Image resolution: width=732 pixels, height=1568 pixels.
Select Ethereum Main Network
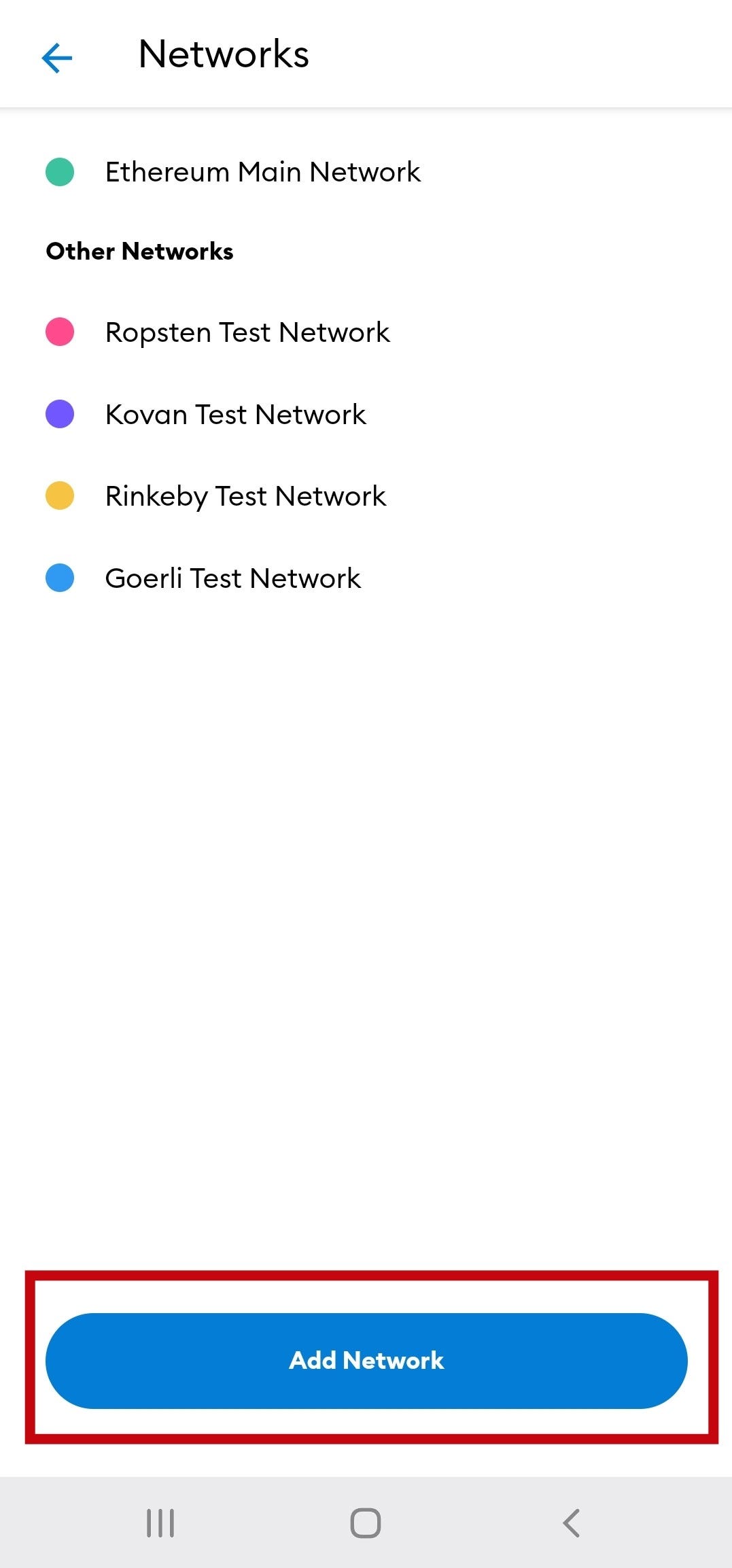tap(262, 172)
